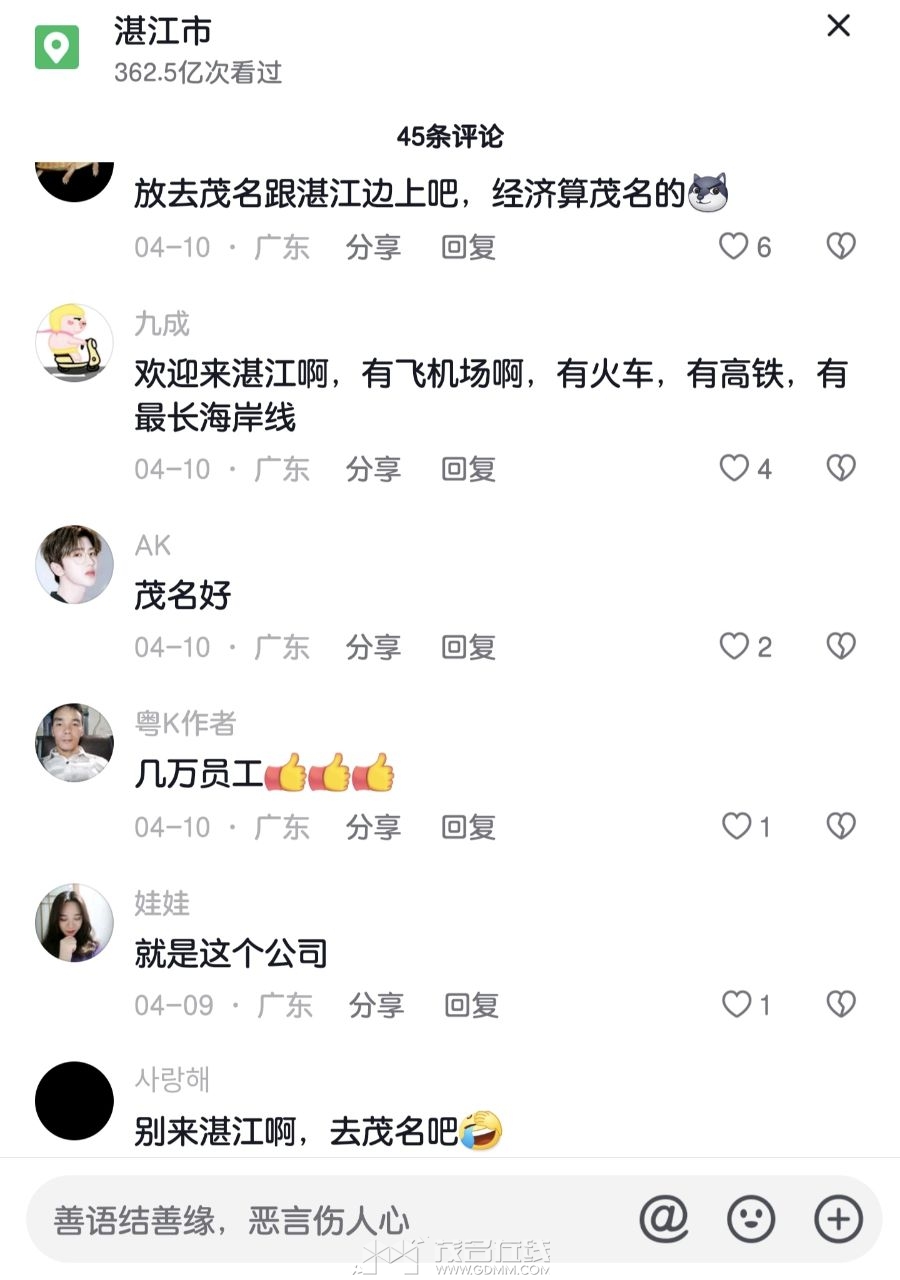Dislike 娃娃's comment
This screenshot has height=1280, width=900.
click(x=841, y=1004)
